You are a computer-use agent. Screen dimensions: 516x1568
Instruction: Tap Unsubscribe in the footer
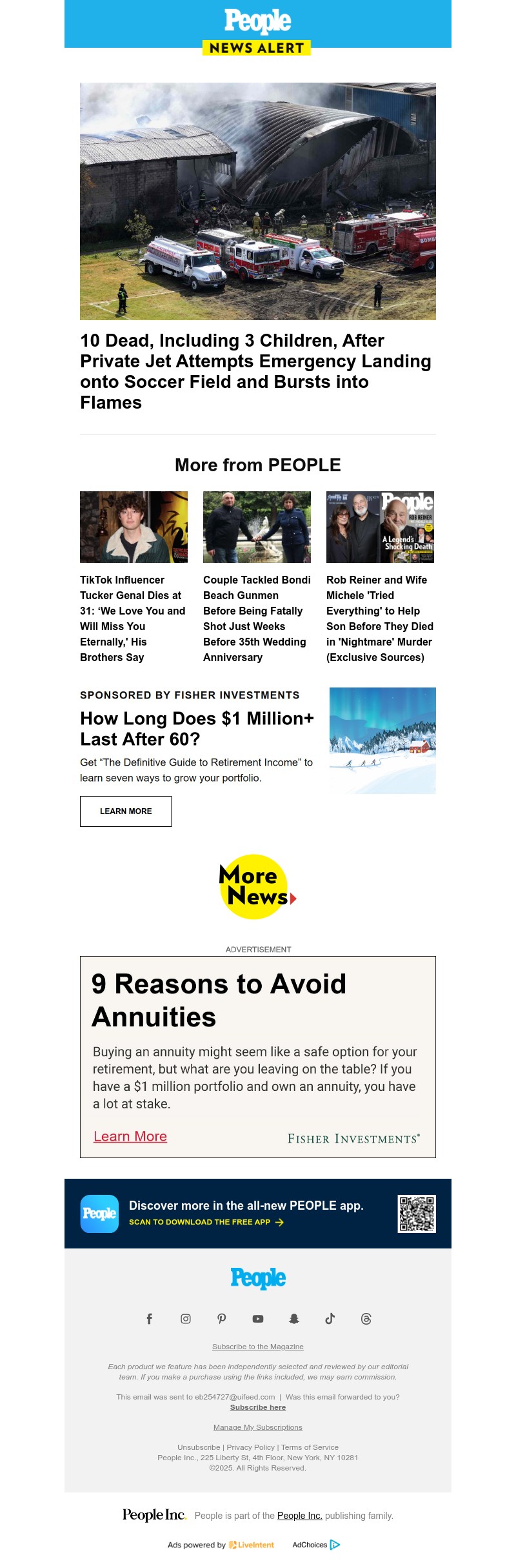coord(199,1447)
